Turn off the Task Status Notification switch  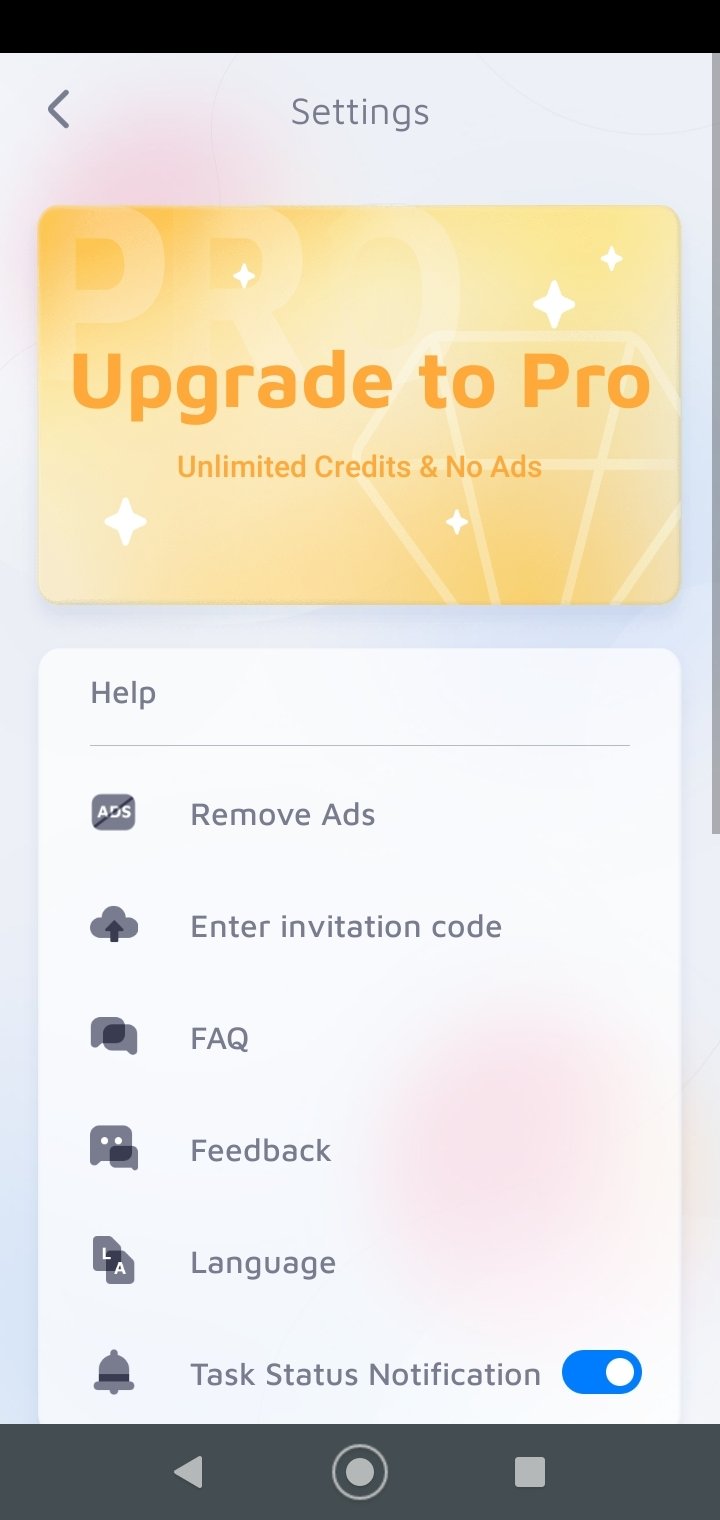tap(601, 1373)
